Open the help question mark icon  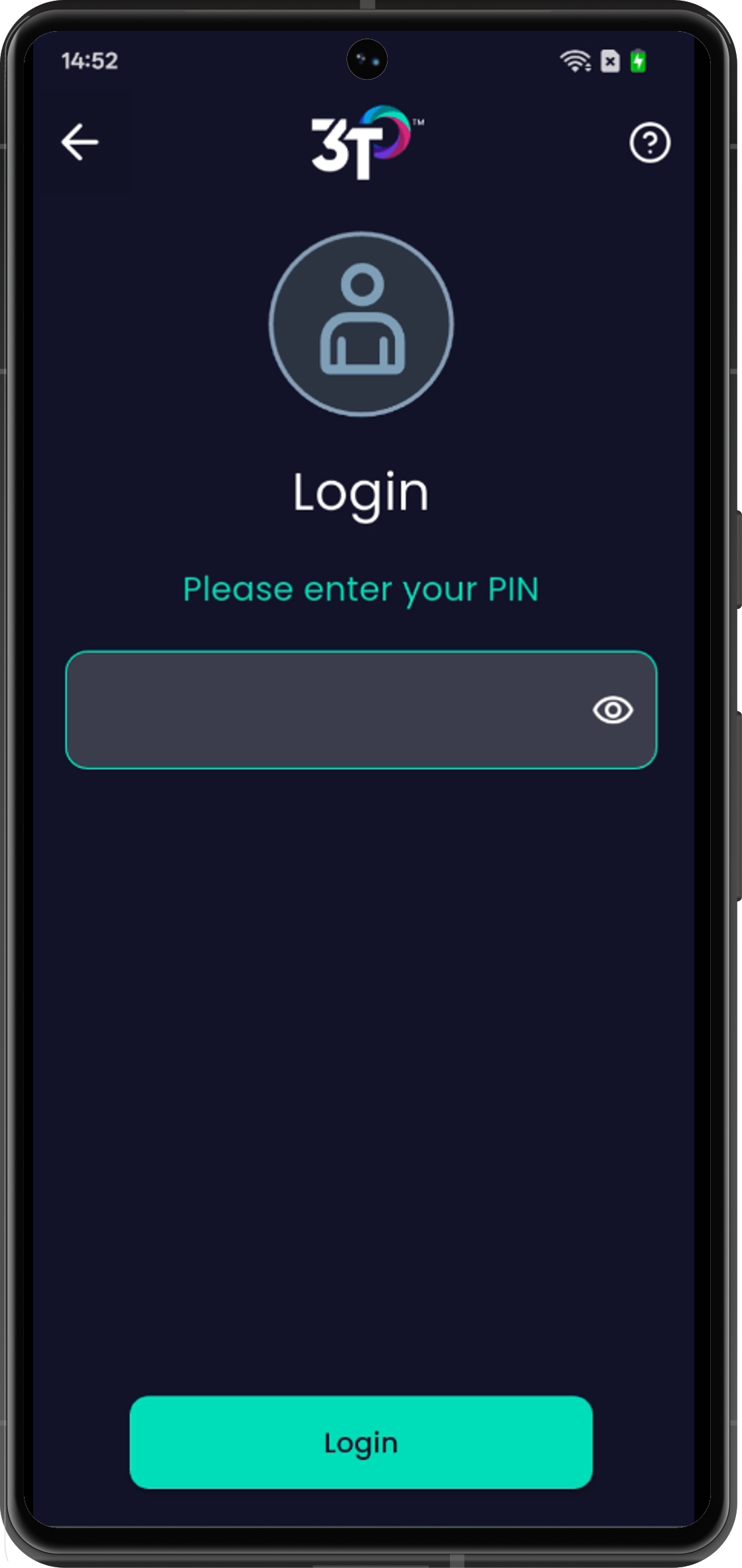tap(649, 142)
